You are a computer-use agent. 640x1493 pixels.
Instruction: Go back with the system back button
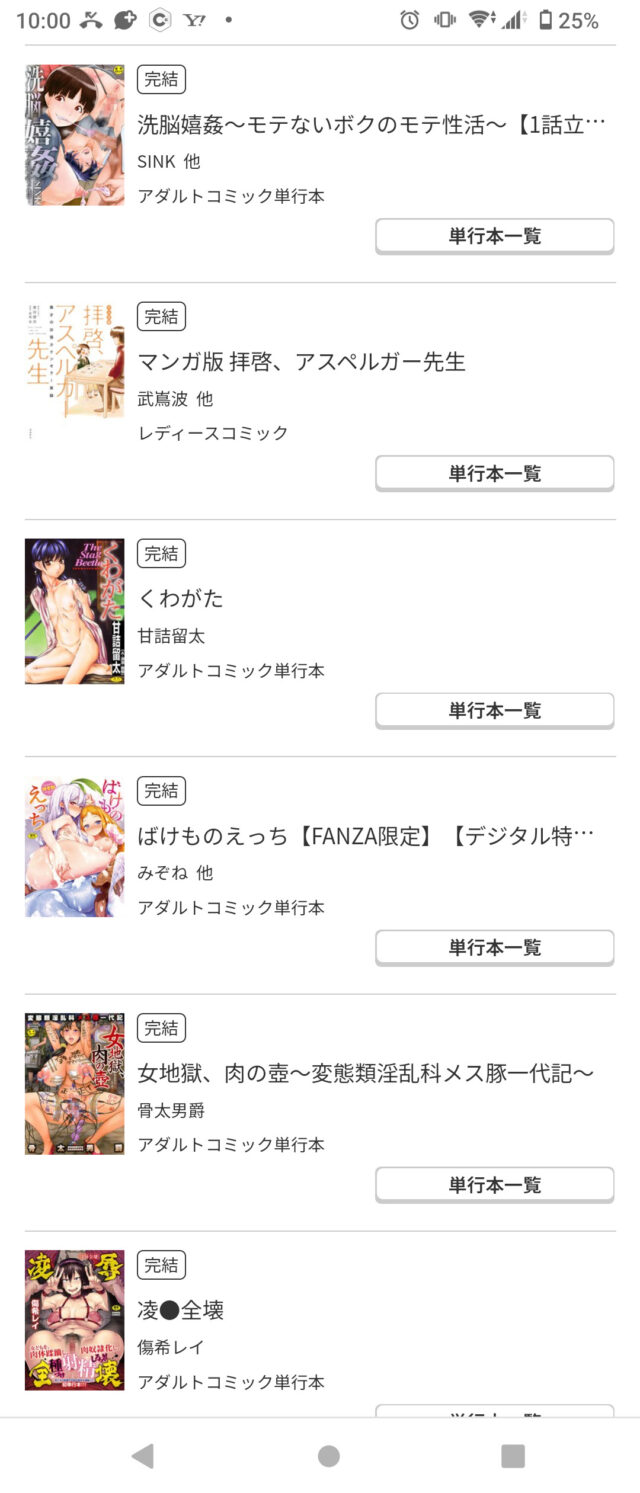(x=143, y=1456)
